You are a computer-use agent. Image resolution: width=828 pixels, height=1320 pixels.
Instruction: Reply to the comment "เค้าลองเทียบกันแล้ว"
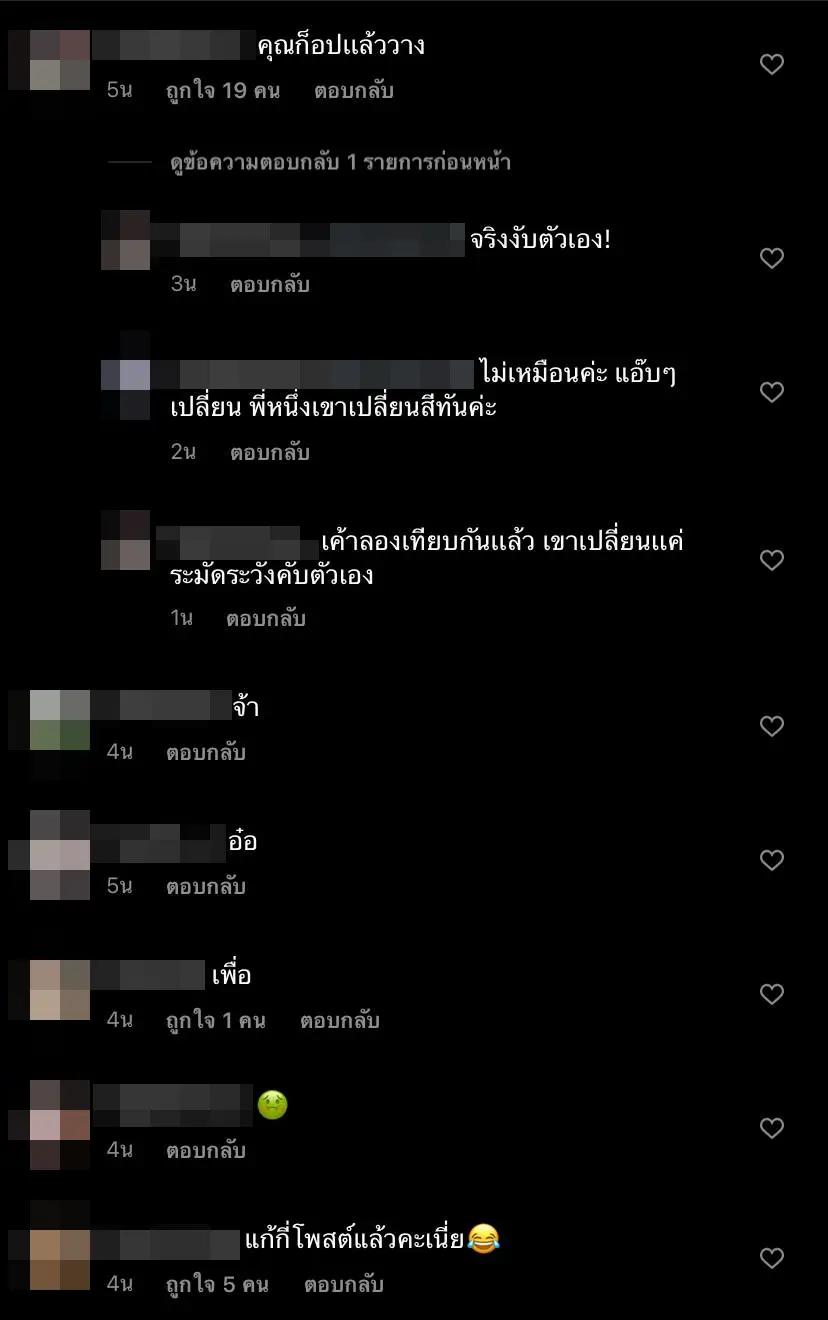pyautogui.click(x=265, y=618)
